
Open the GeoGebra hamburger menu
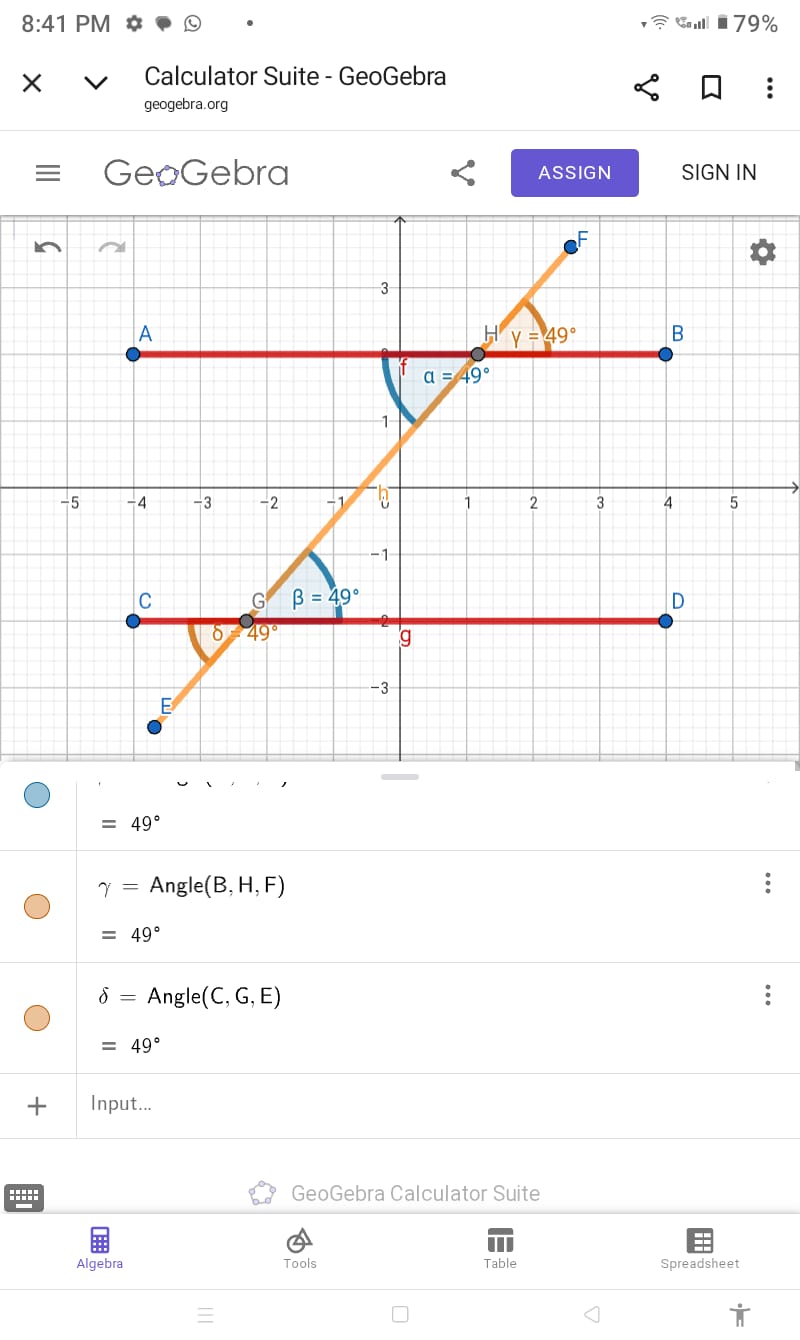tap(48, 173)
